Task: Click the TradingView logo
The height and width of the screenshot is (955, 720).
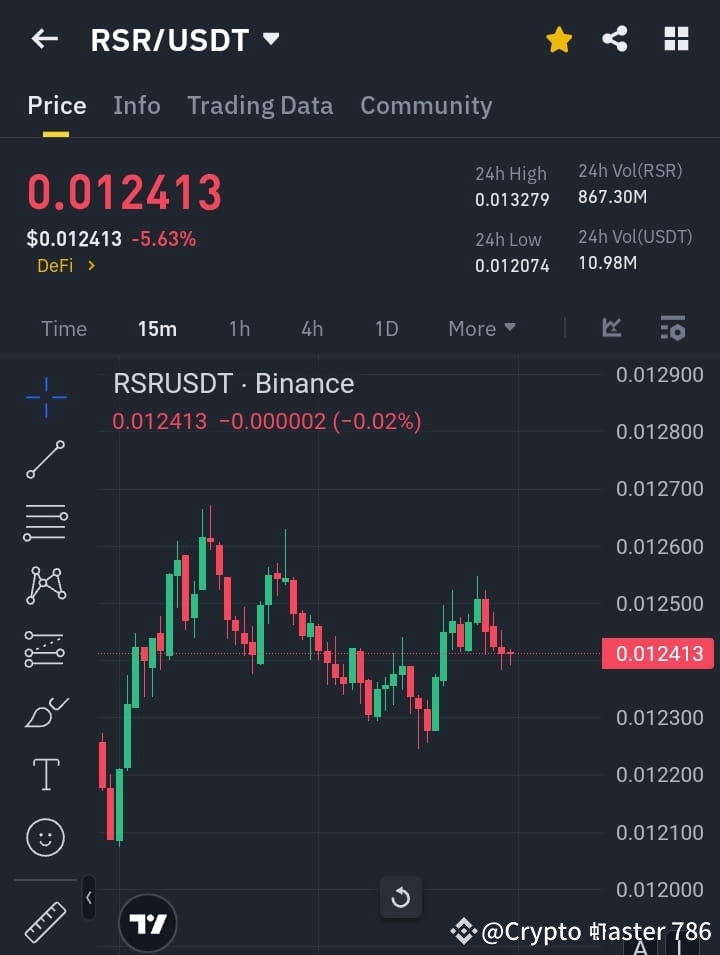Action: pos(148,922)
